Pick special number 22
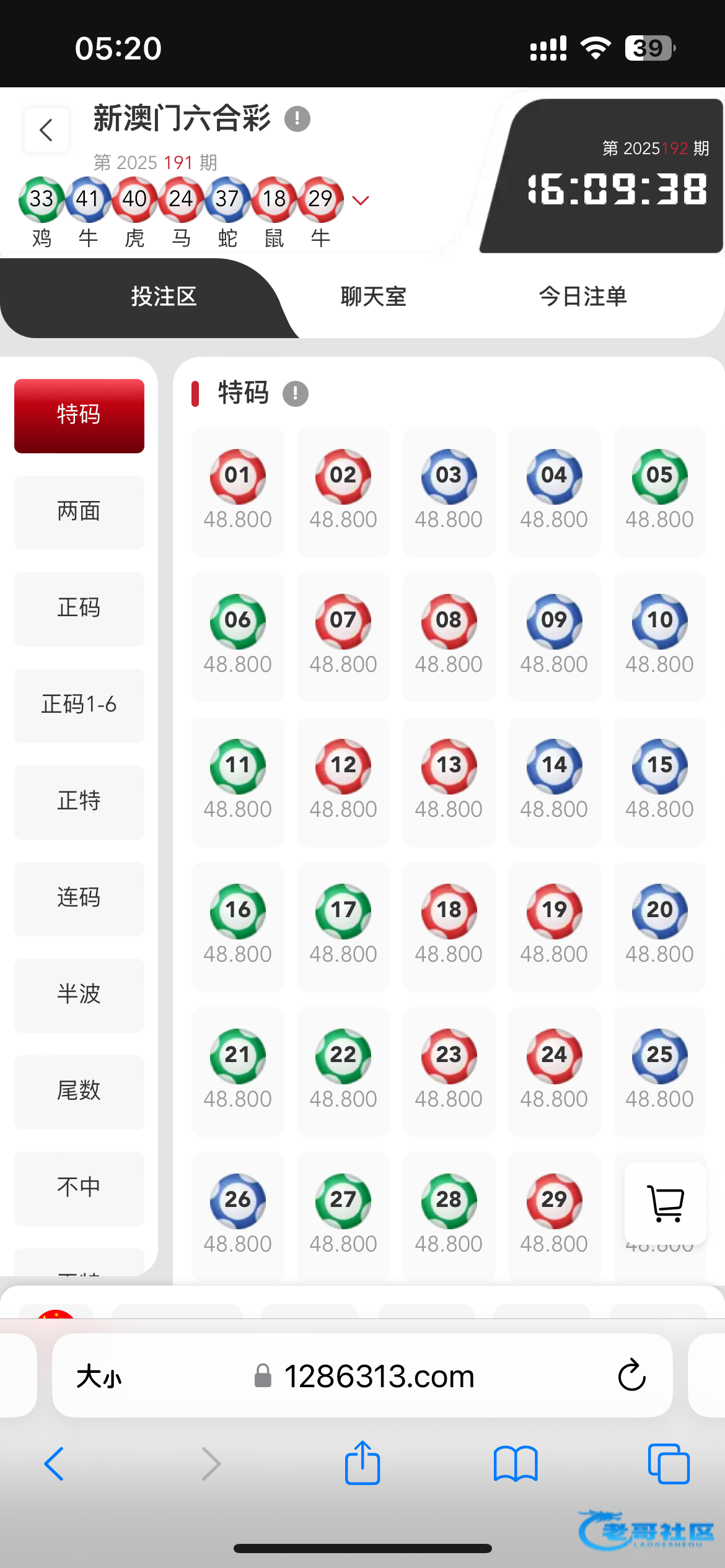725x1568 pixels. point(343,1070)
